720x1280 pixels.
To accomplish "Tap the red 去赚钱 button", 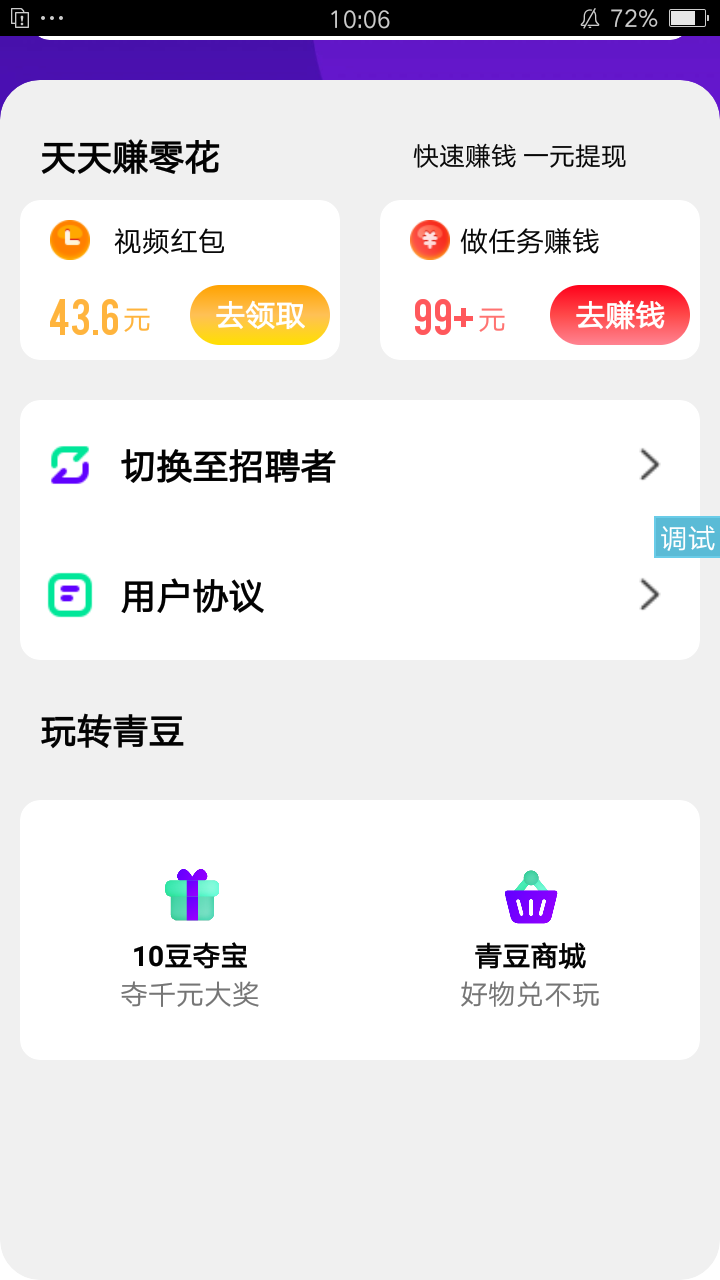I will pyautogui.click(x=620, y=315).
